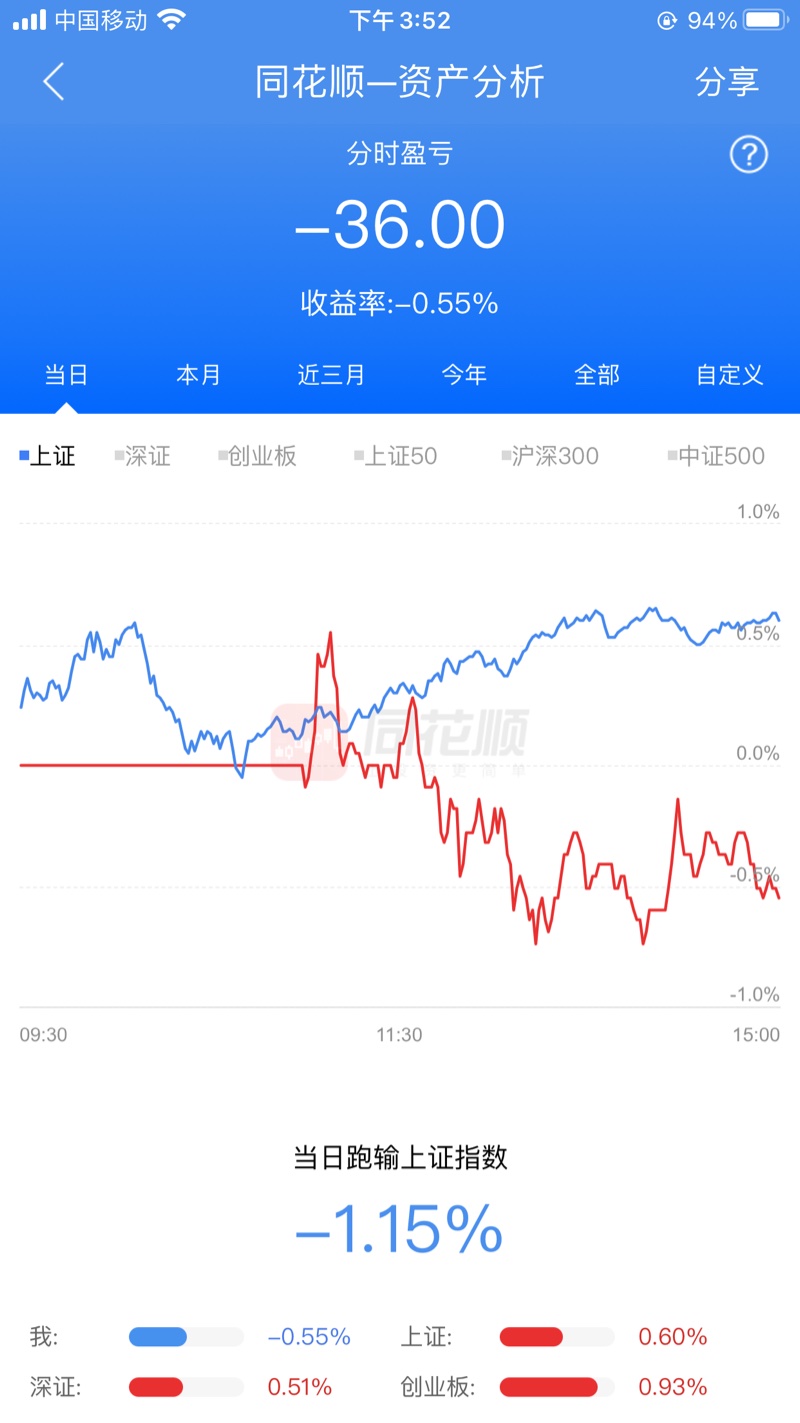Choose the 沪深300 index option
The width and height of the screenshot is (800, 1423).
[x=550, y=457]
